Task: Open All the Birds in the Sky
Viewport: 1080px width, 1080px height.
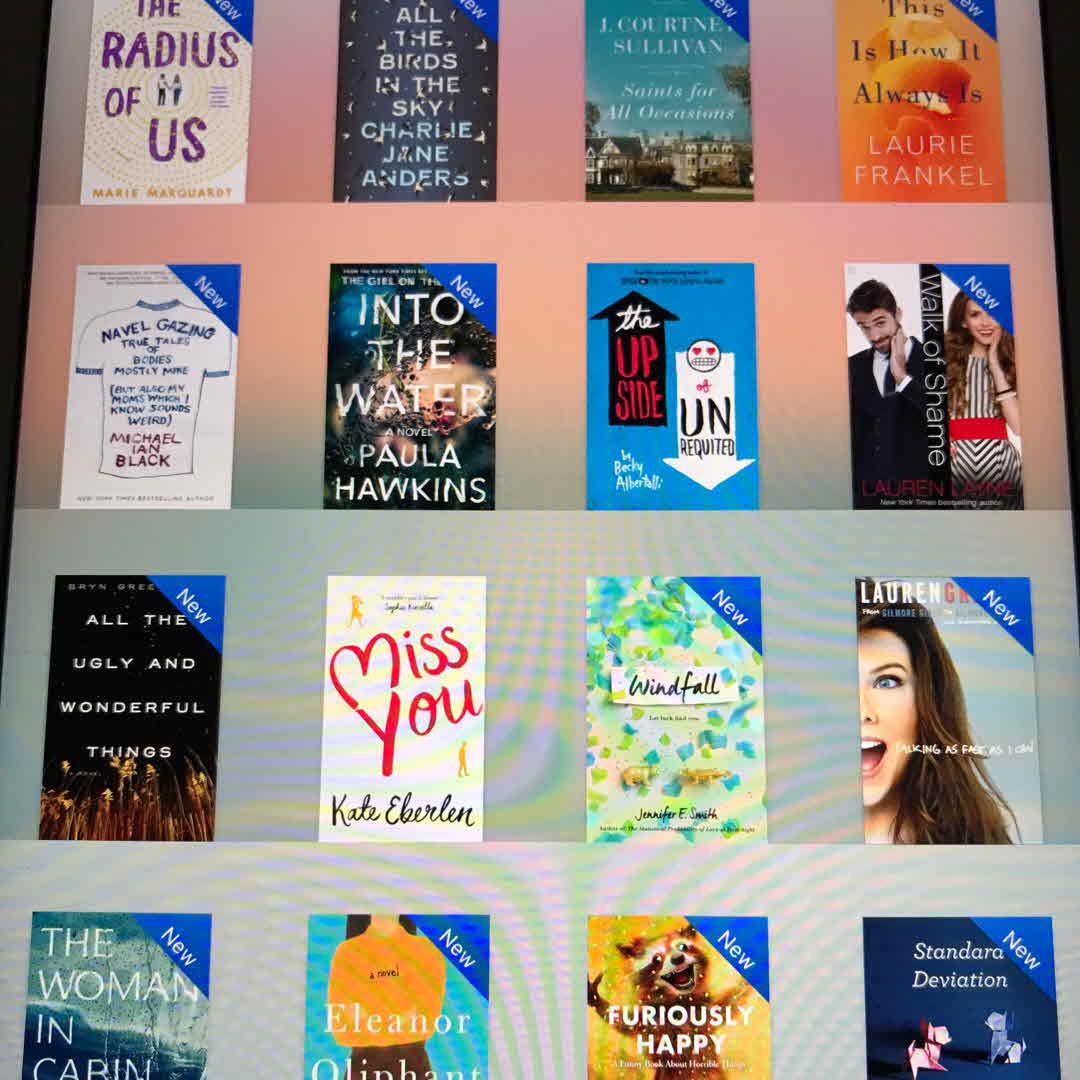Action: (415, 100)
